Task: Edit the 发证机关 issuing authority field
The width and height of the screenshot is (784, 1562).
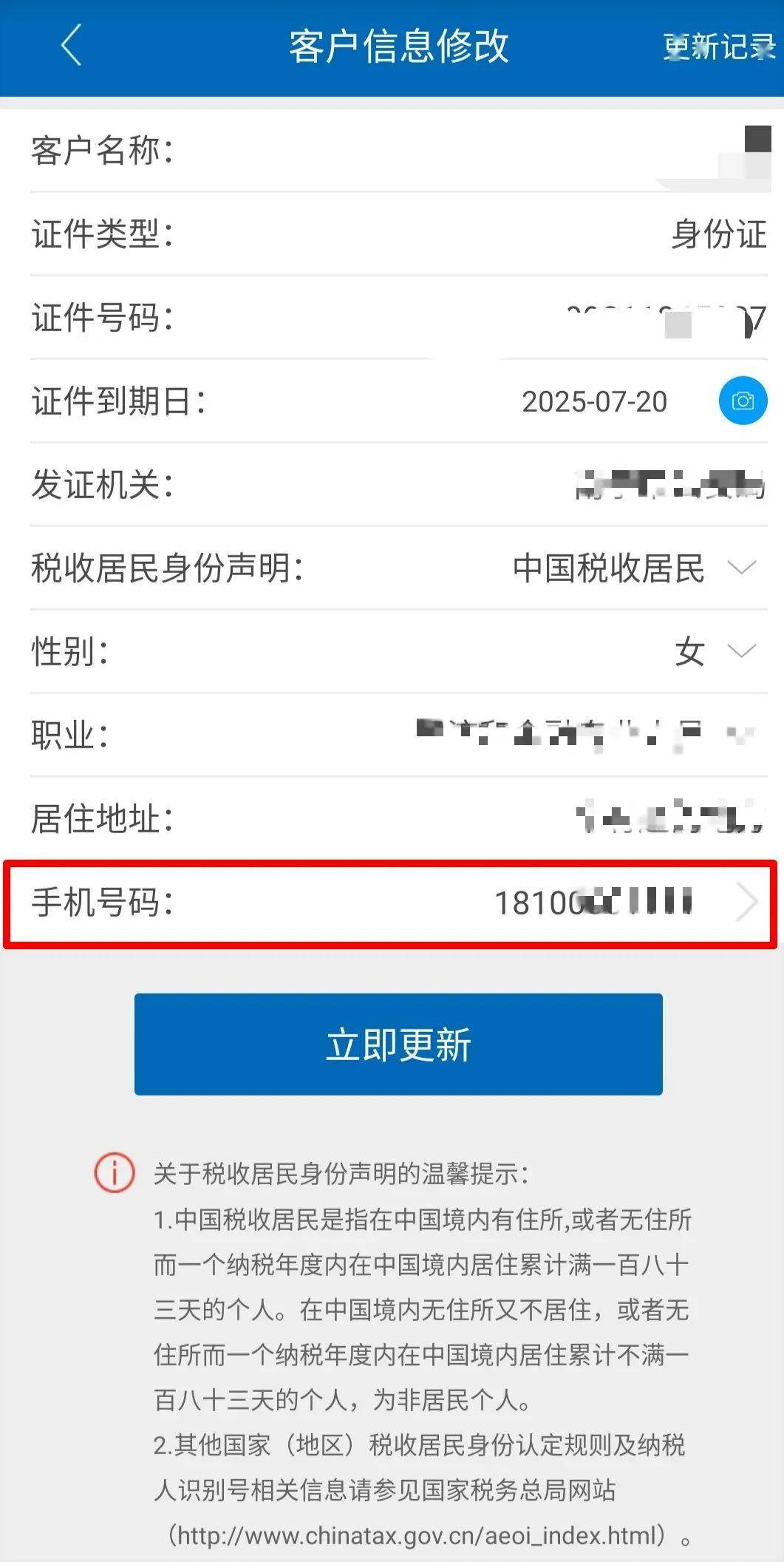Action: [669, 485]
